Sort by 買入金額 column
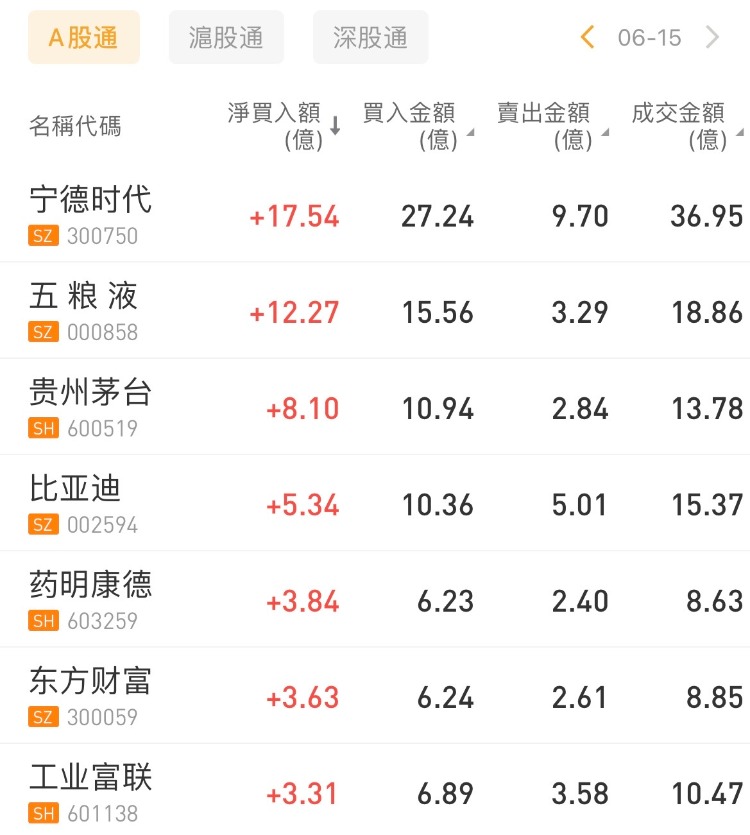The image size is (750, 835). [x=416, y=126]
